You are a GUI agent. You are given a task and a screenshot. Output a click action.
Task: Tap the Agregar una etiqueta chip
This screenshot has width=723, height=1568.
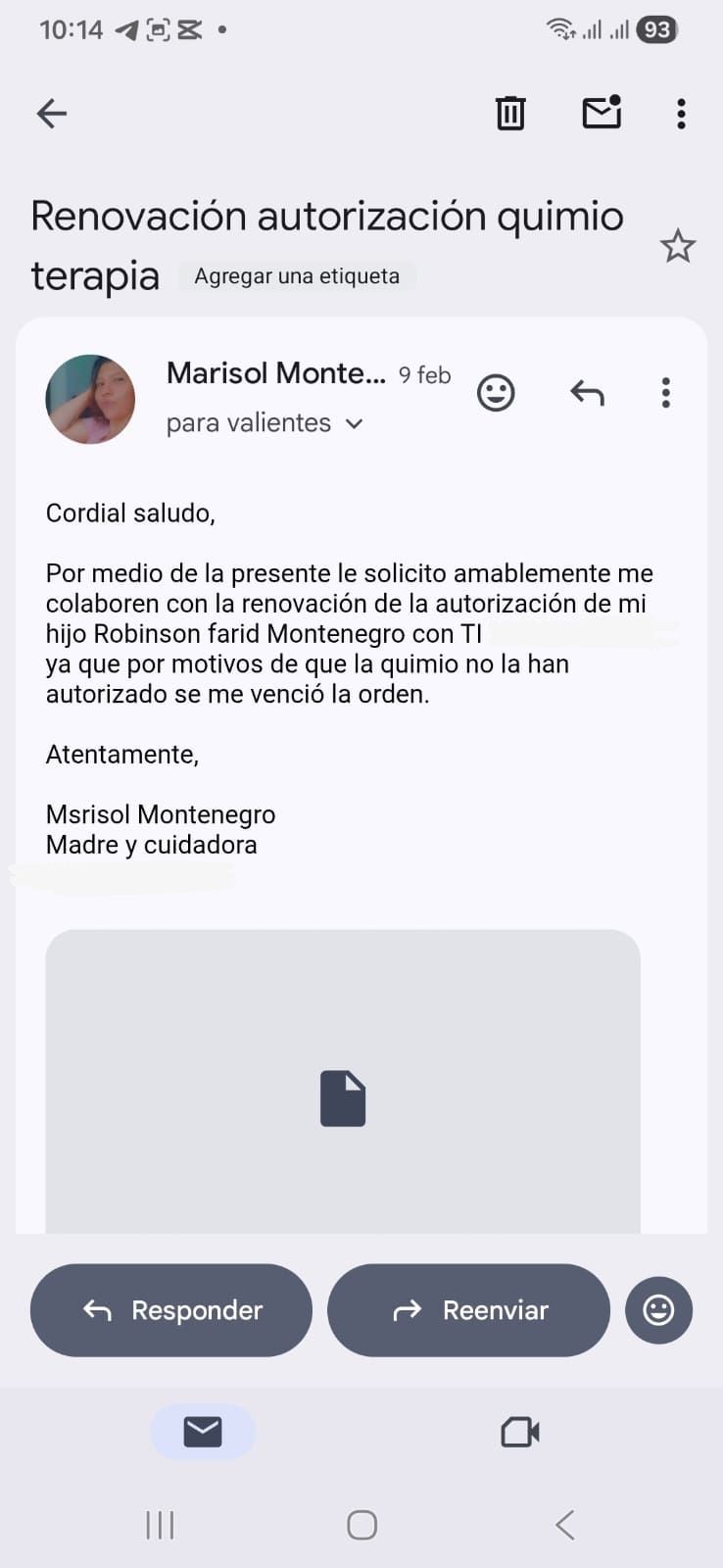coord(297,276)
